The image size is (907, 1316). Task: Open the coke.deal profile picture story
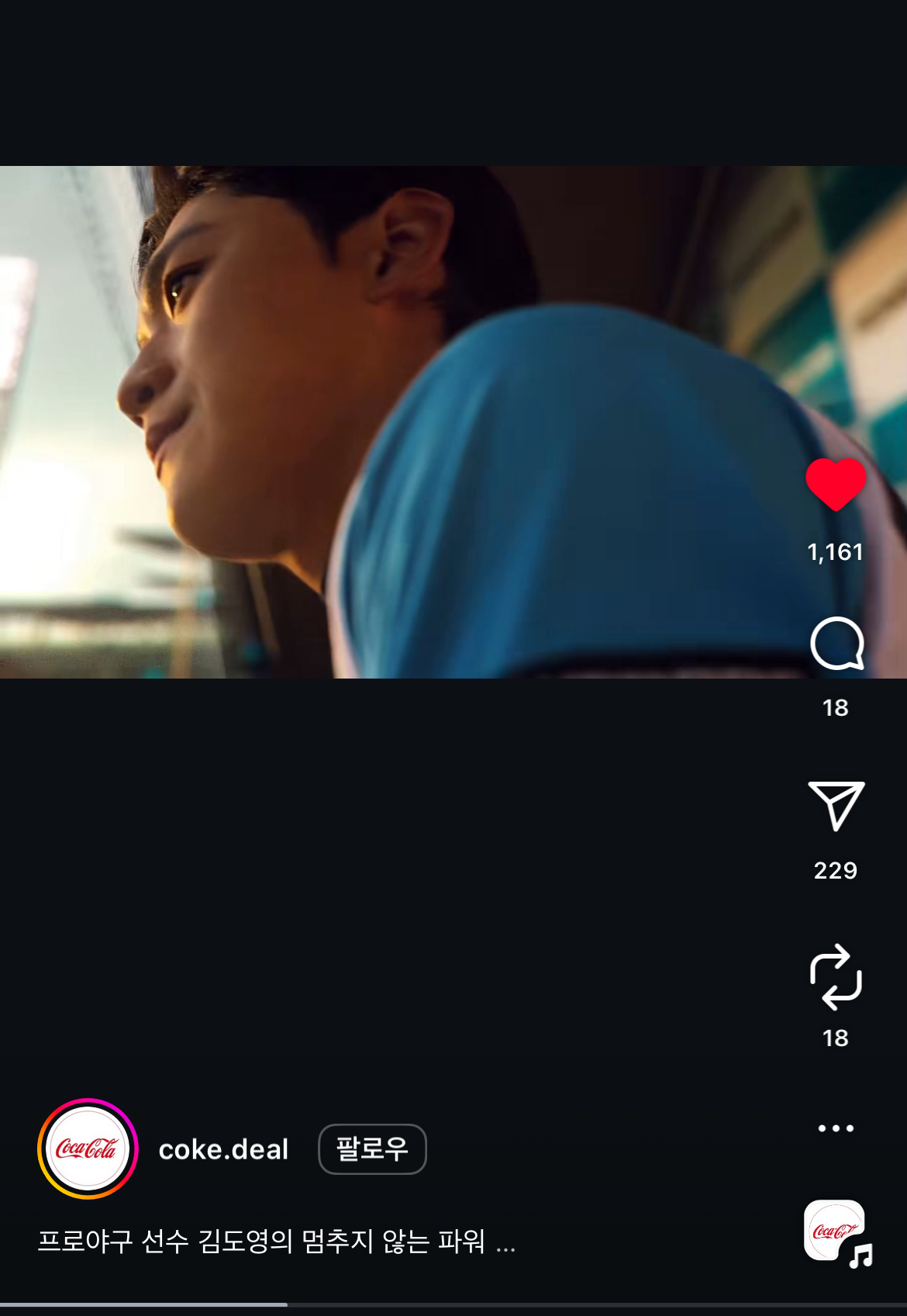point(88,1148)
